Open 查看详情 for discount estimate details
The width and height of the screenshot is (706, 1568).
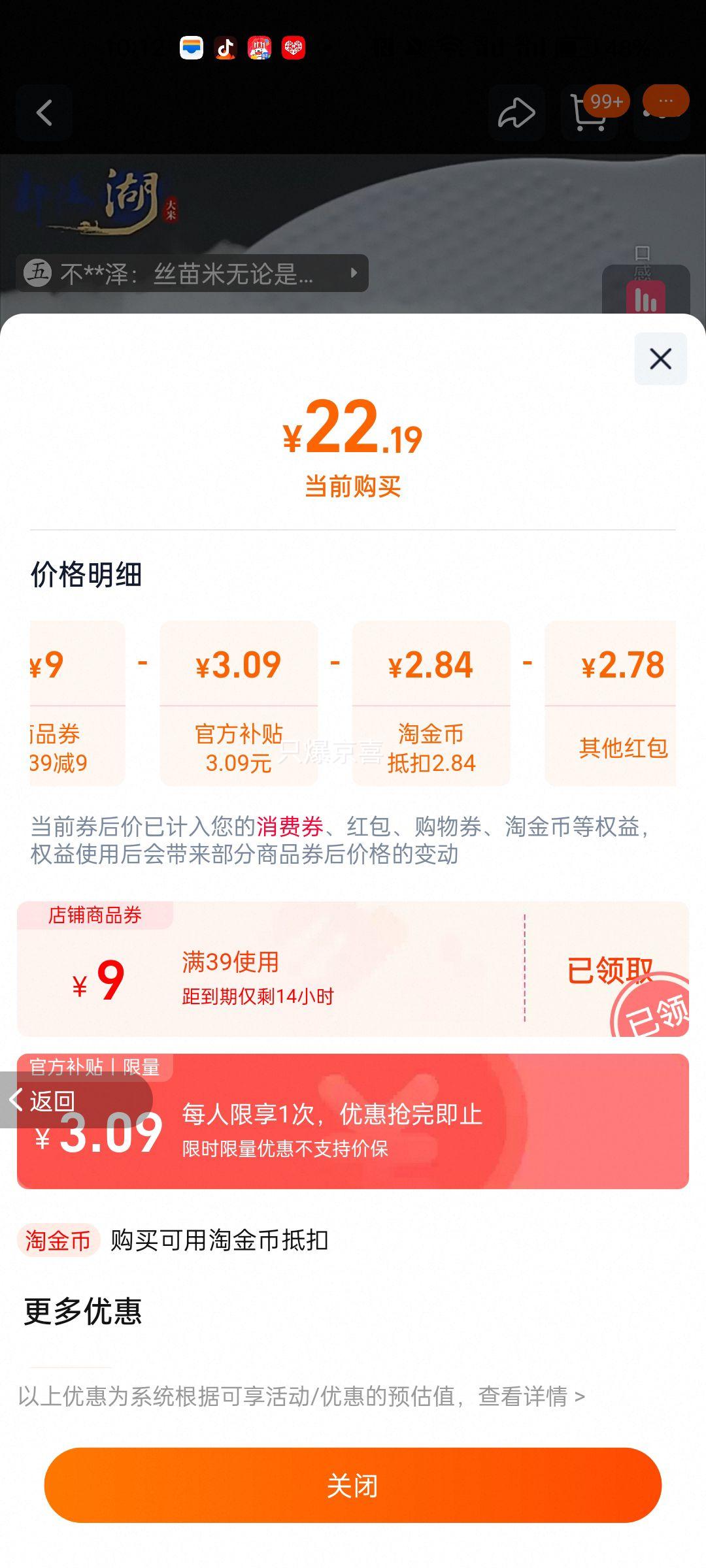531,1396
